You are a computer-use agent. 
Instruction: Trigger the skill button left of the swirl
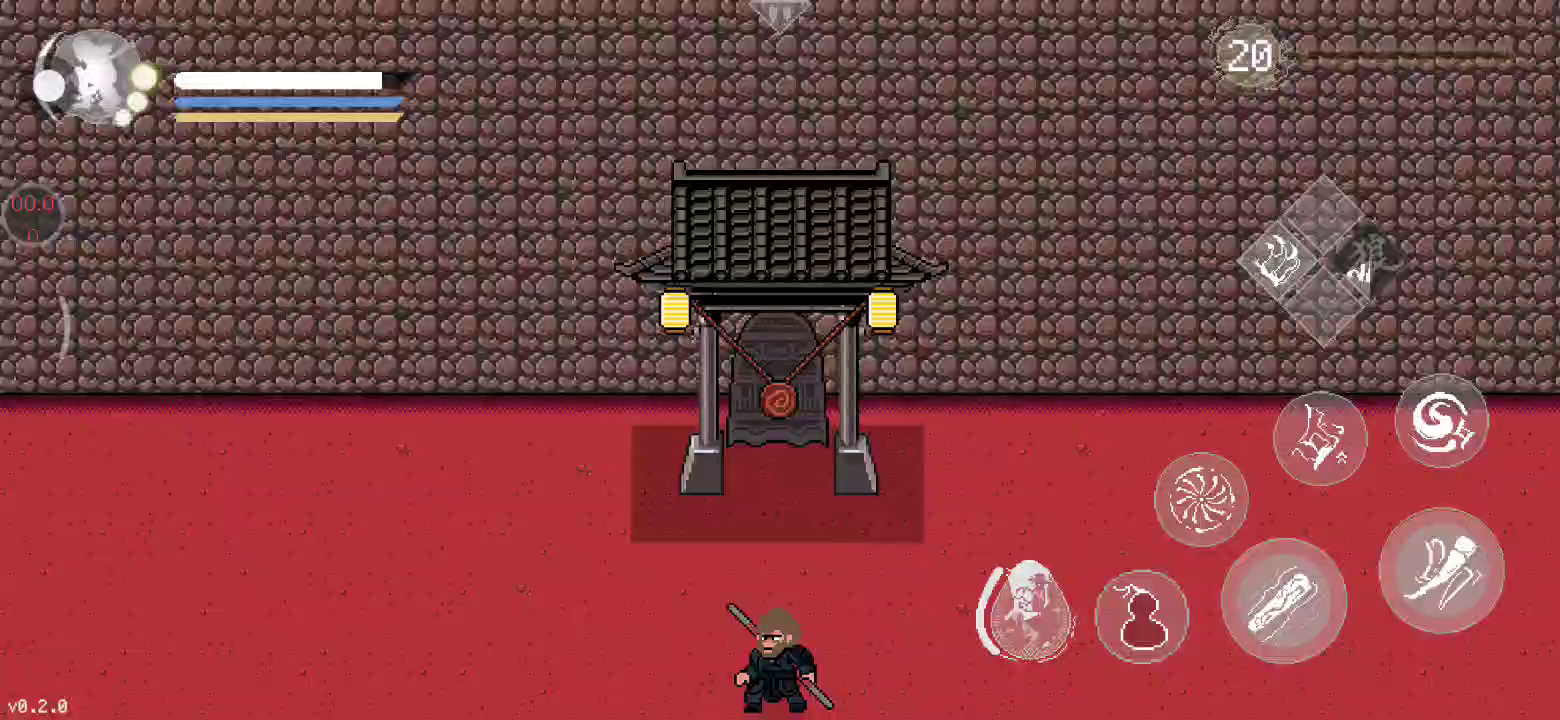(x=1320, y=439)
